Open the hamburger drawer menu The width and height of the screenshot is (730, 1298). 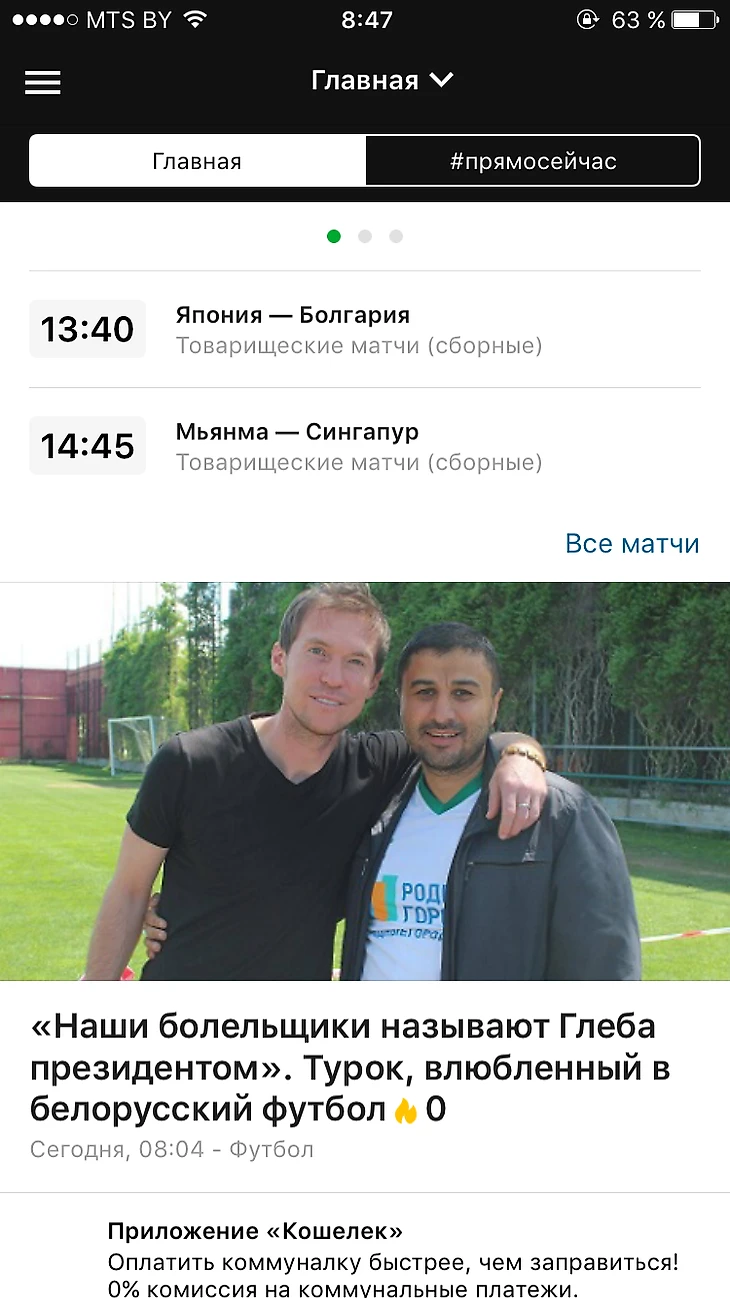43,82
